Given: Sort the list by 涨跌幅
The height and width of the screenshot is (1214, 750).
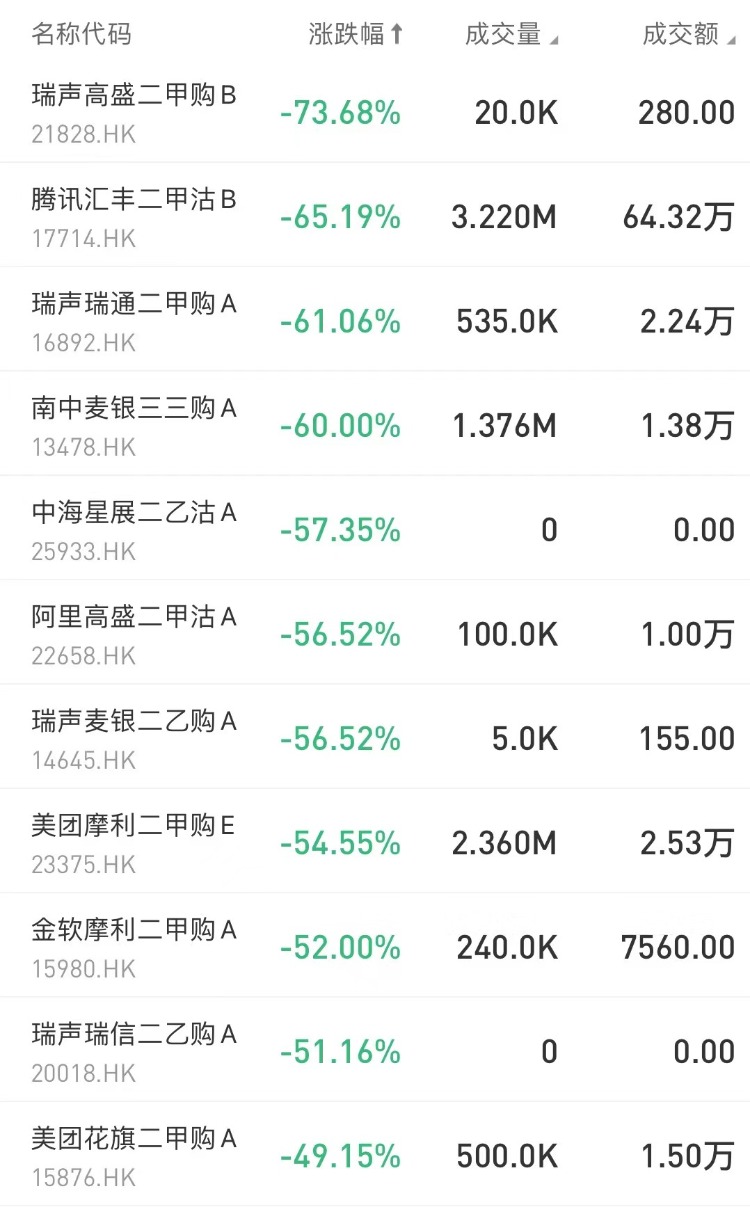Looking at the screenshot, I should point(356,34).
